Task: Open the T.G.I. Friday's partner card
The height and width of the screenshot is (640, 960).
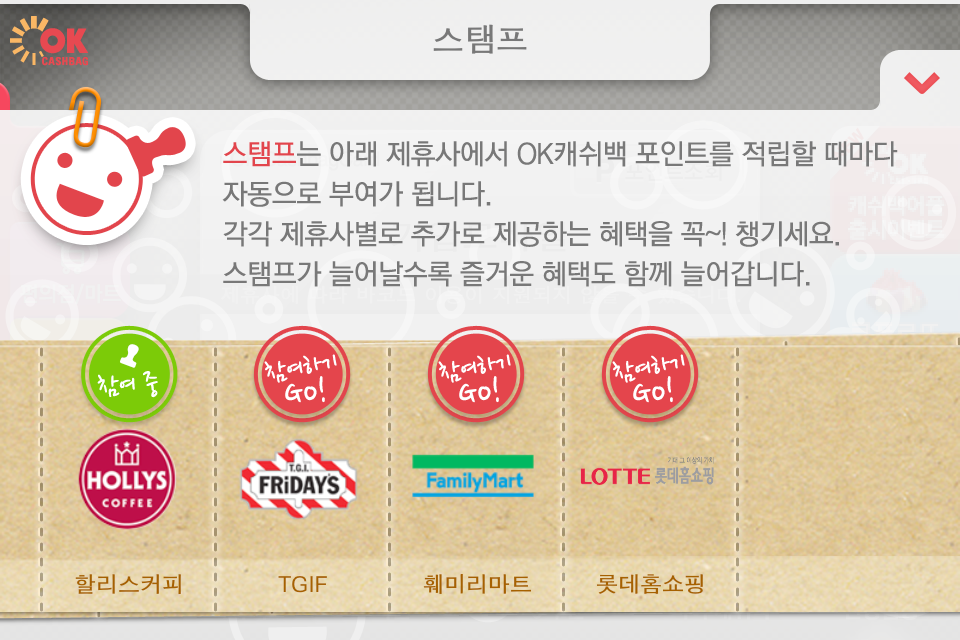Action: (x=300, y=480)
